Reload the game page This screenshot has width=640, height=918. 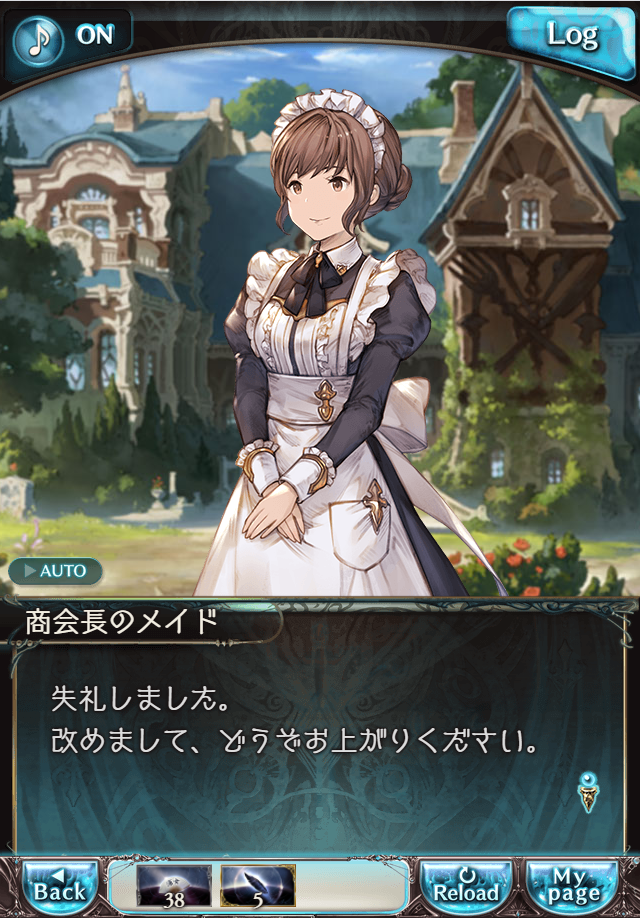tap(465, 886)
